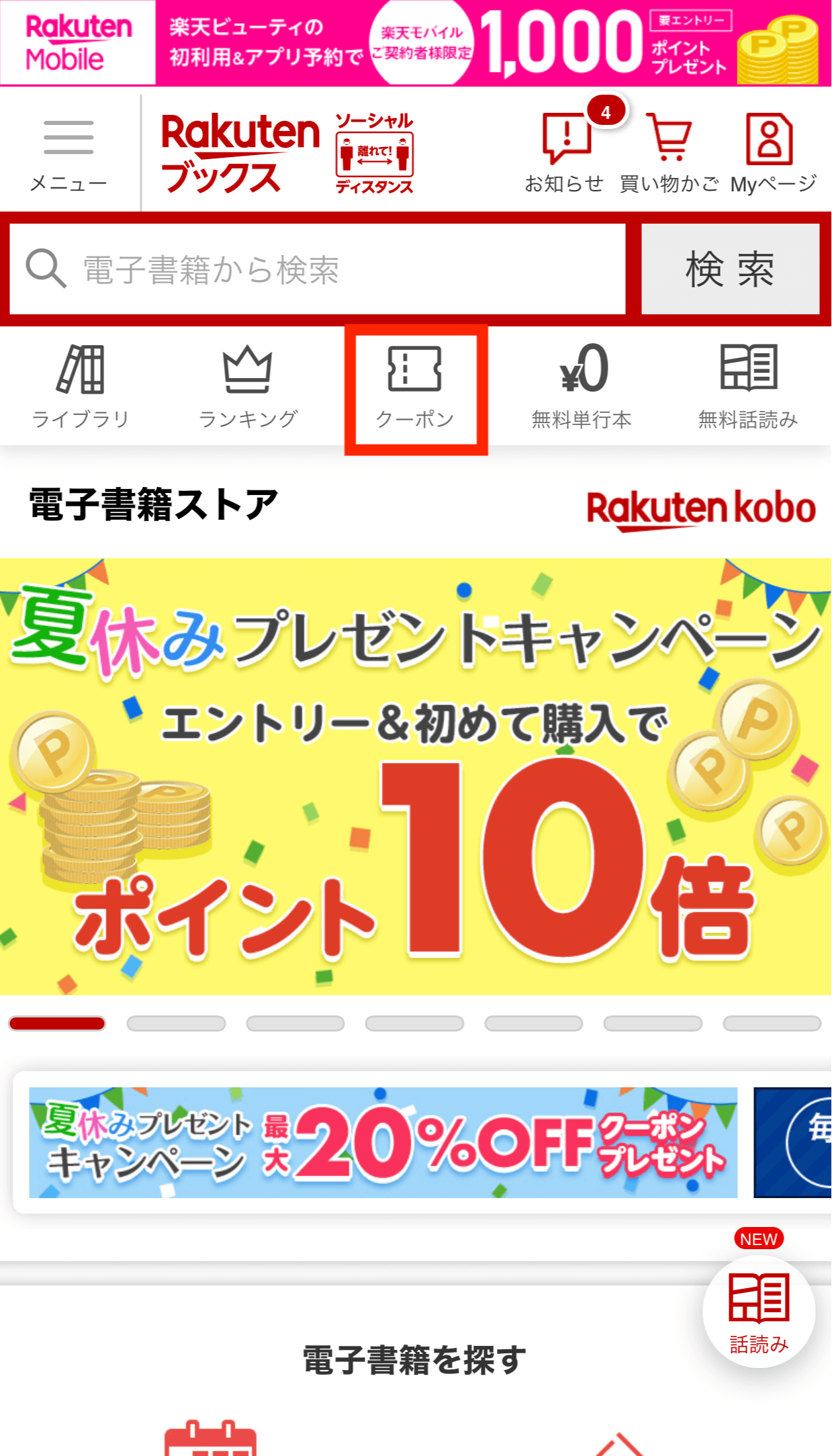Open the メニュー hamburger menu
832x1456 pixels.
68,154
